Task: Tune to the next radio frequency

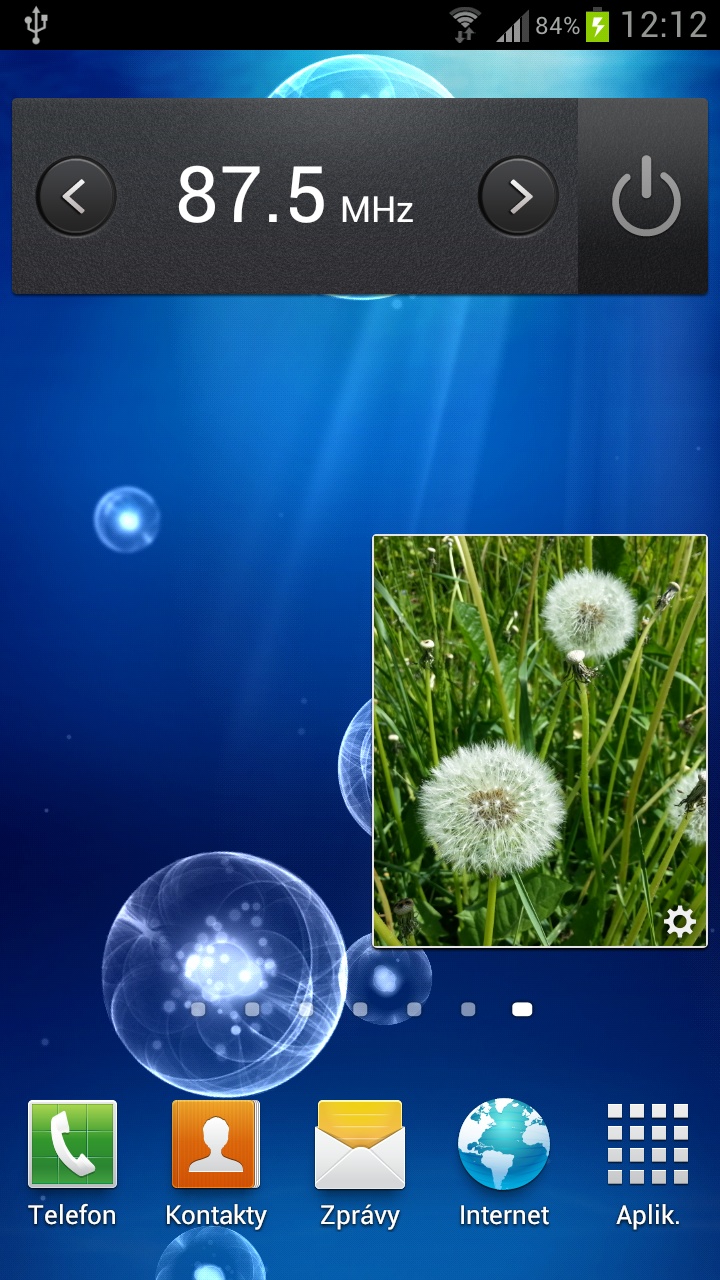Action: (518, 196)
